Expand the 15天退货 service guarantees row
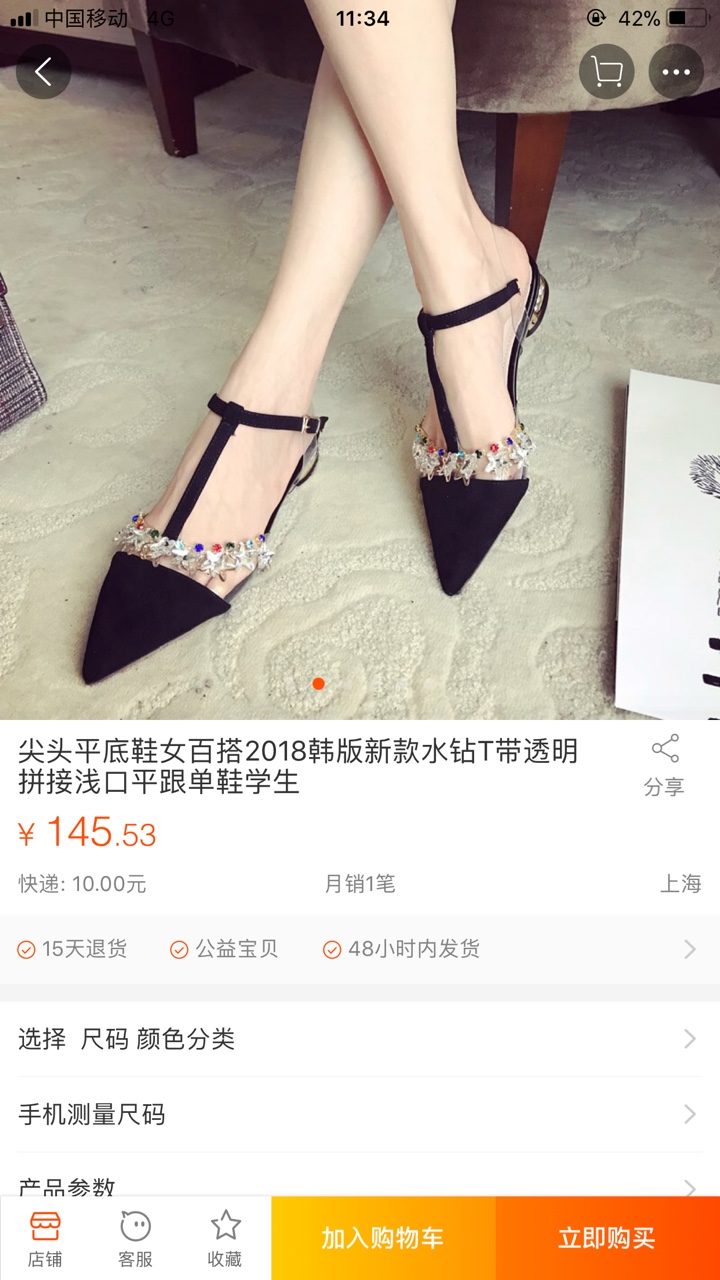 tap(360, 949)
